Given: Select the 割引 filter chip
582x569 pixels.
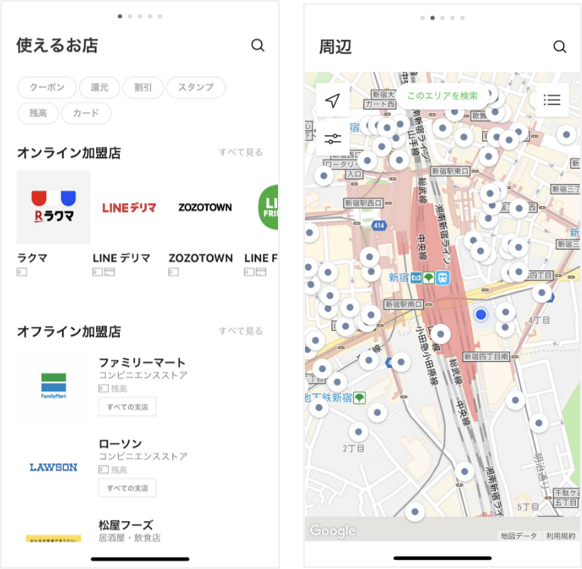Looking at the screenshot, I should (143, 88).
